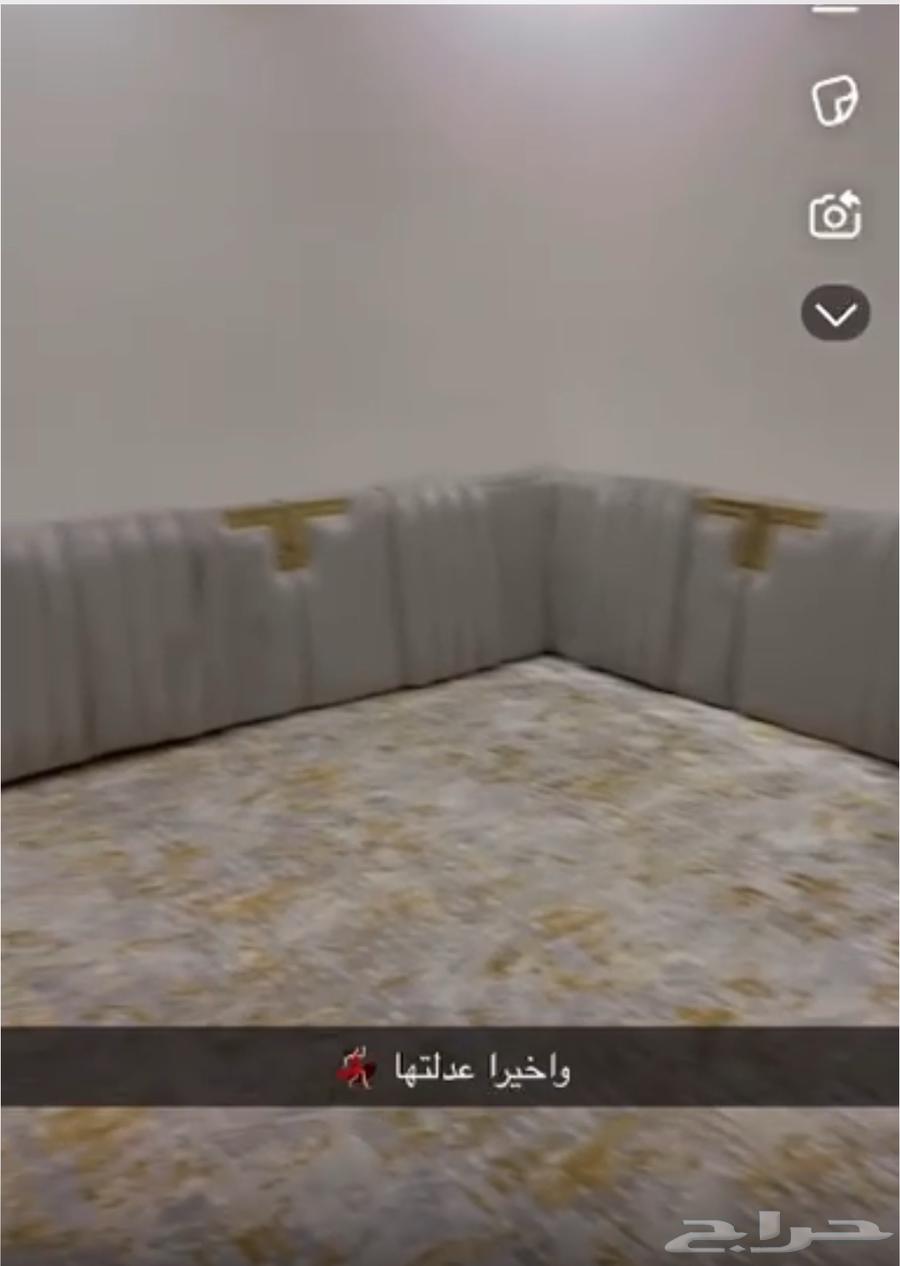Expand options using the dark chevron button
This screenshot has height=1266, width=900.
point(835,313)
